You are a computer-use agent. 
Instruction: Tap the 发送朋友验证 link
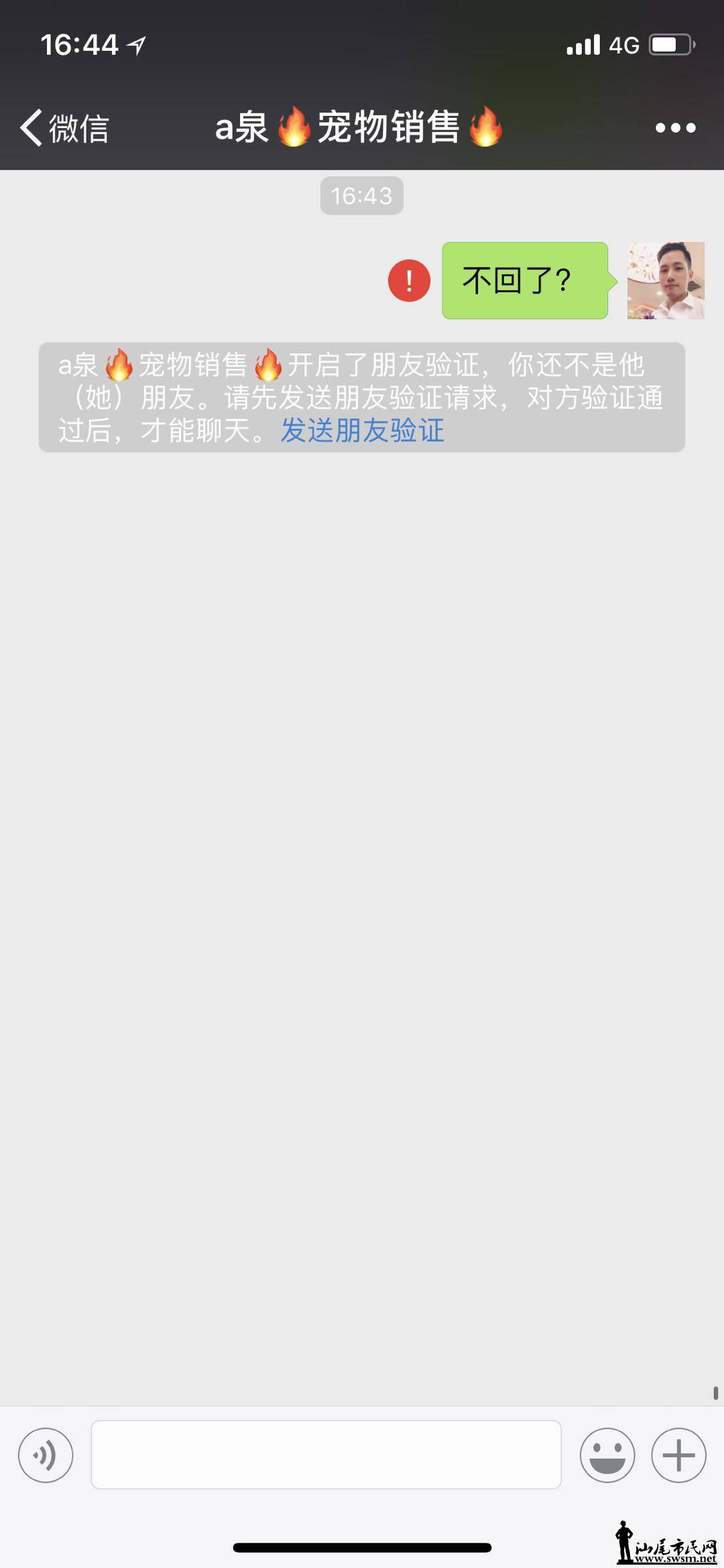click(362, 430)
